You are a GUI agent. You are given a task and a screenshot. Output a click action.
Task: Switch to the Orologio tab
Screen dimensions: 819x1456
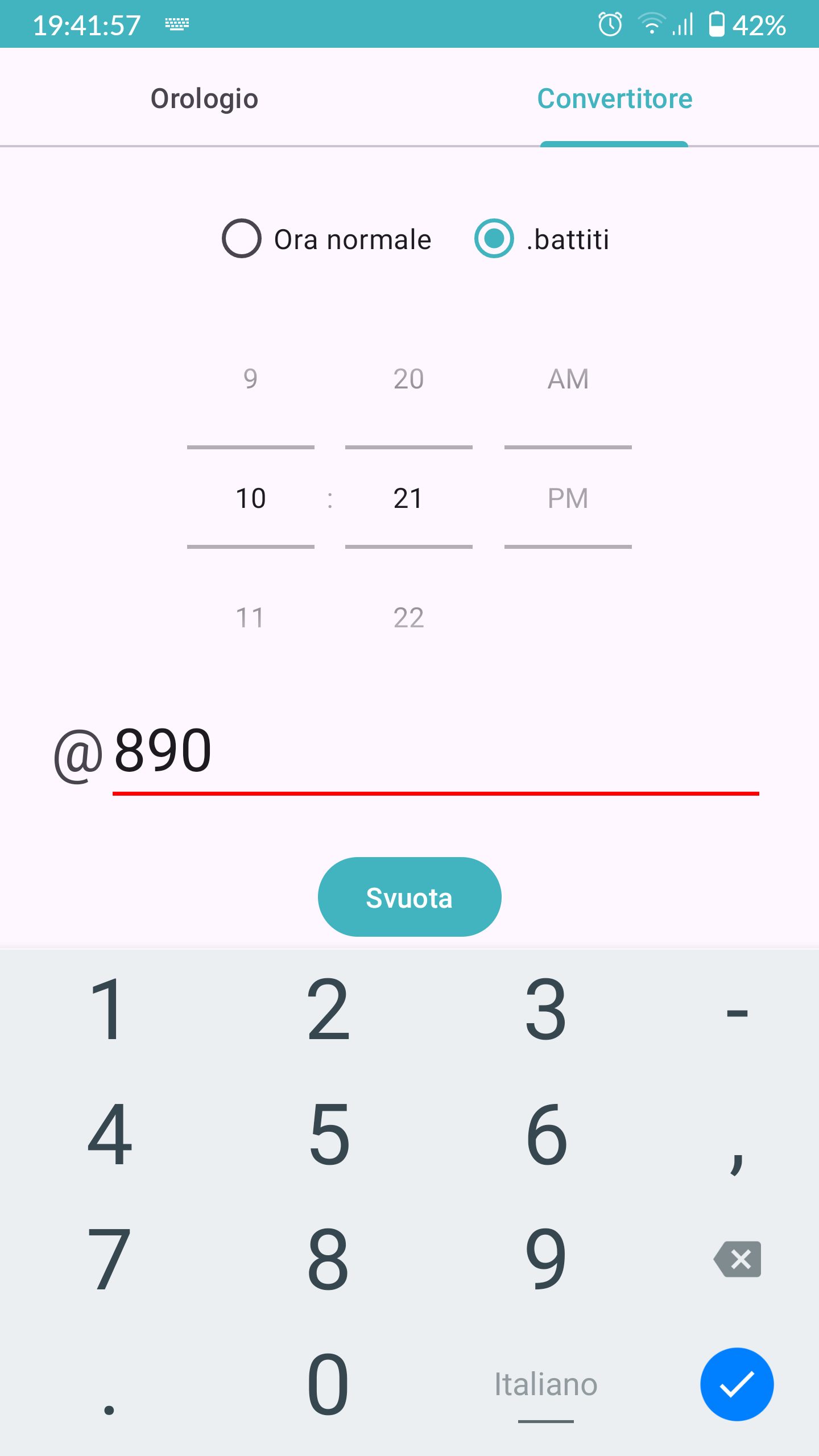coord(204,98)
